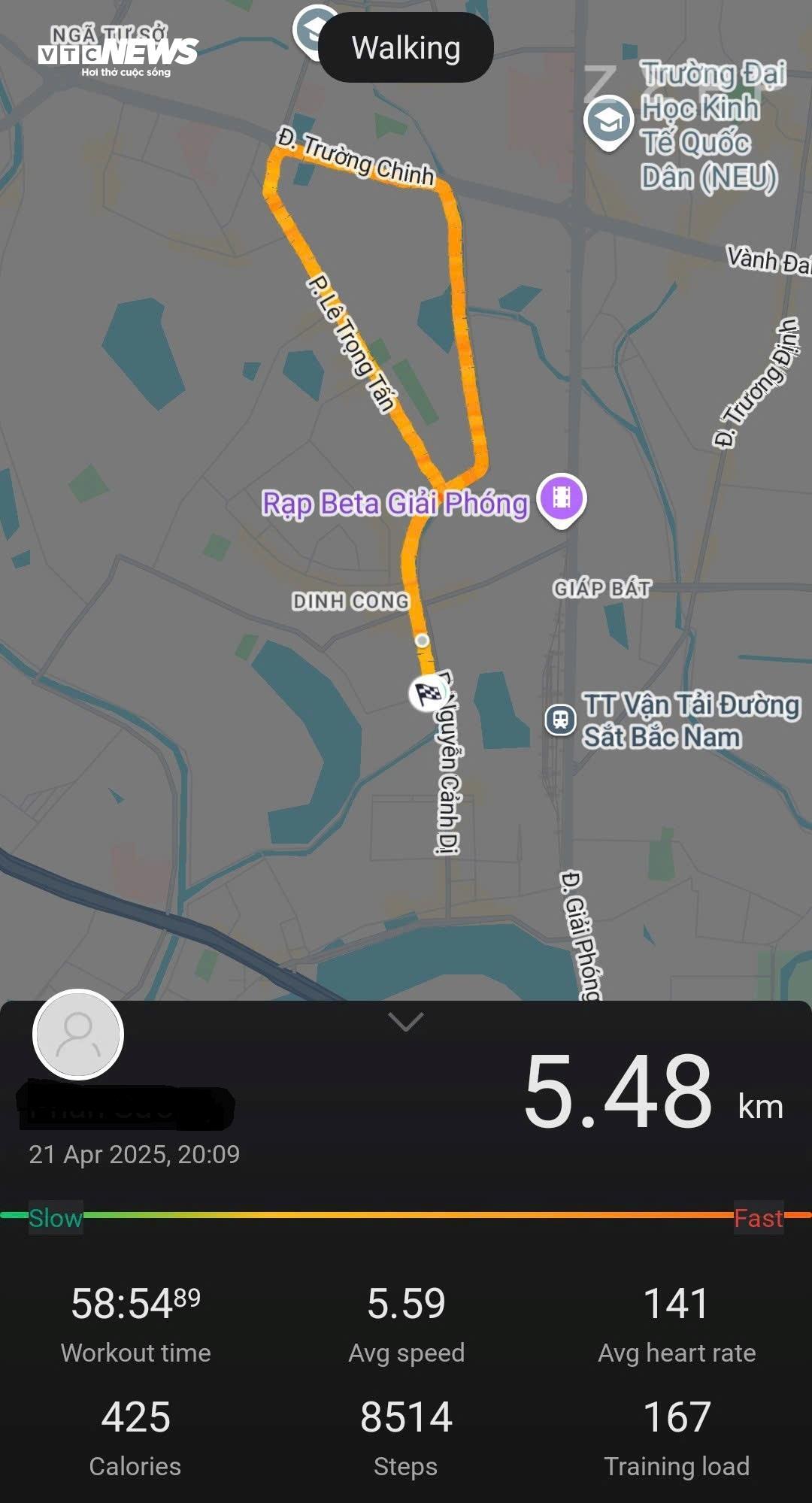This screenshot has height=1503, width=812.
Task: Collapse the workout summary panel chevron
Action: [405, 1022]
